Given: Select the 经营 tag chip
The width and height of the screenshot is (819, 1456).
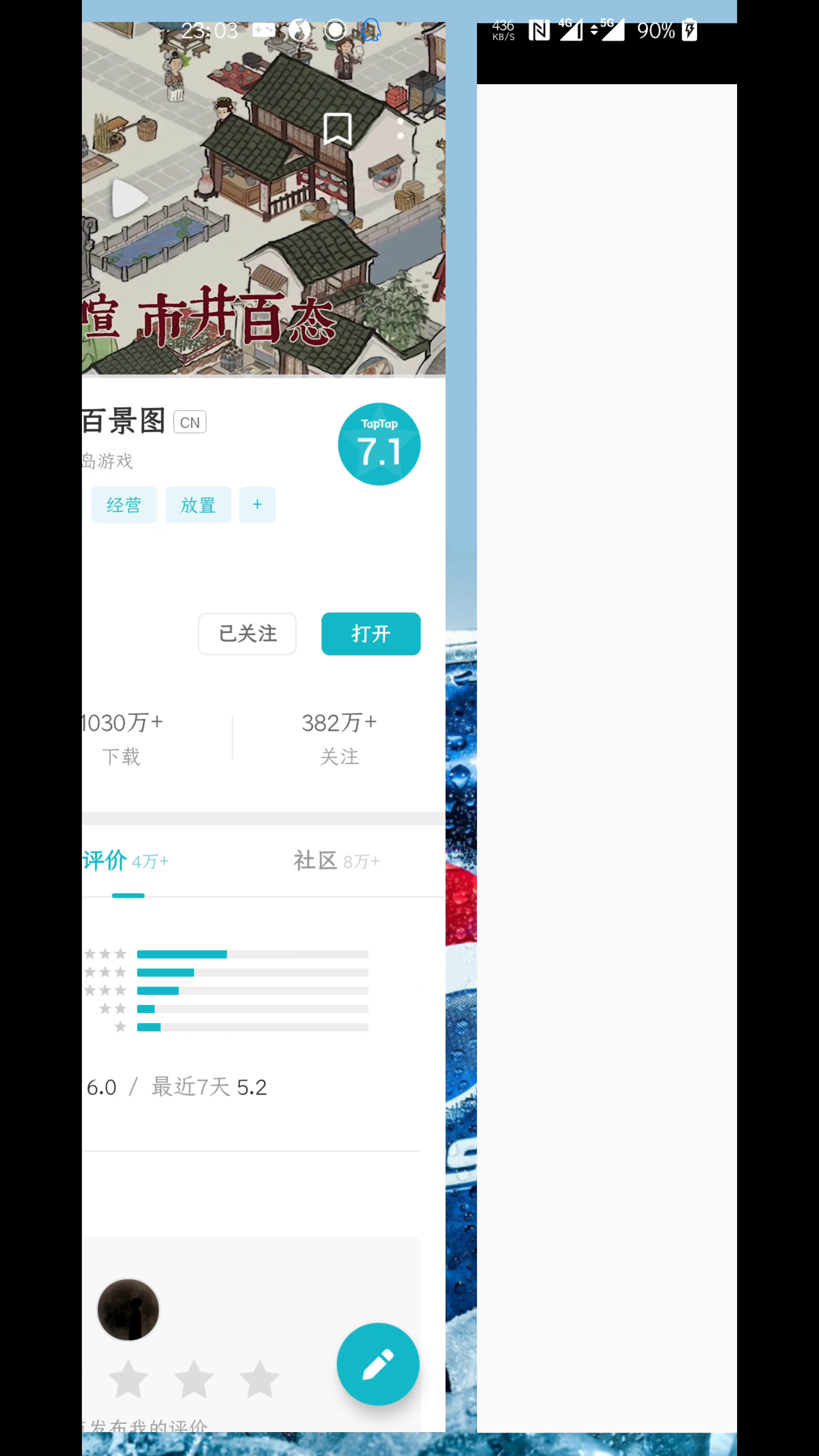Looking at the screenshot, I should (x=124, y=505).
